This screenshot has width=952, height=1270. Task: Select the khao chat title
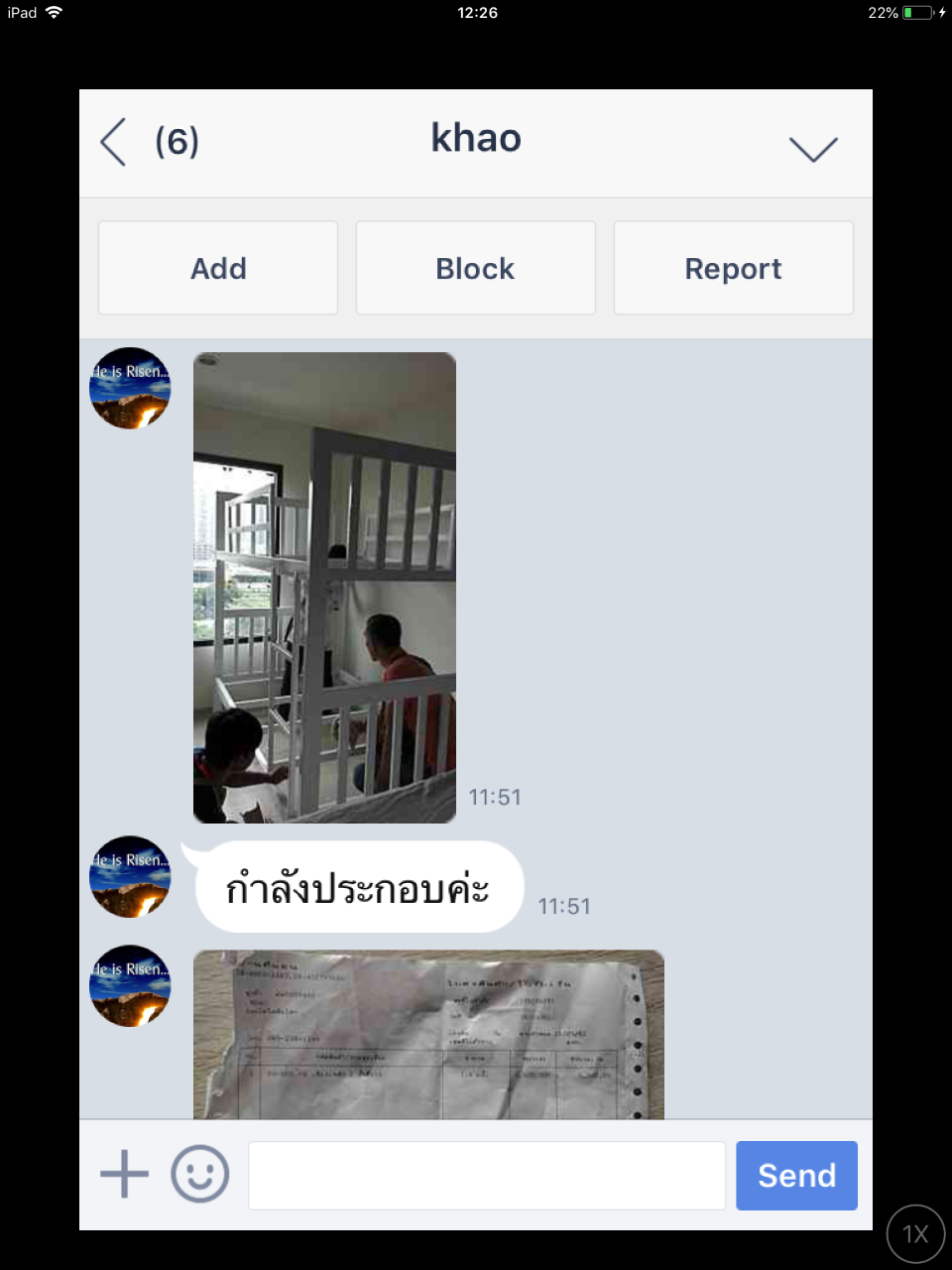(475, 138)
